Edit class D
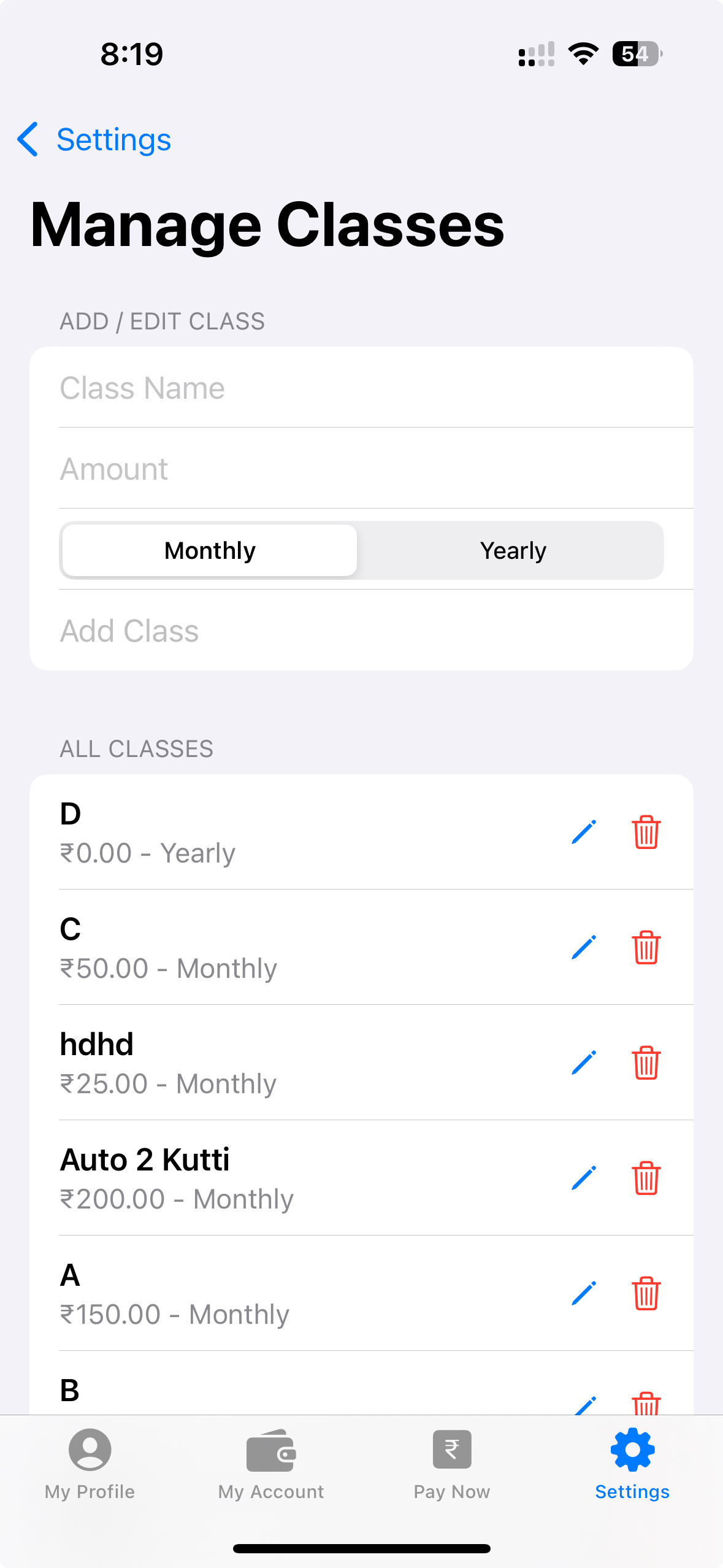The image size is (723, 1568). click(583, 832)
